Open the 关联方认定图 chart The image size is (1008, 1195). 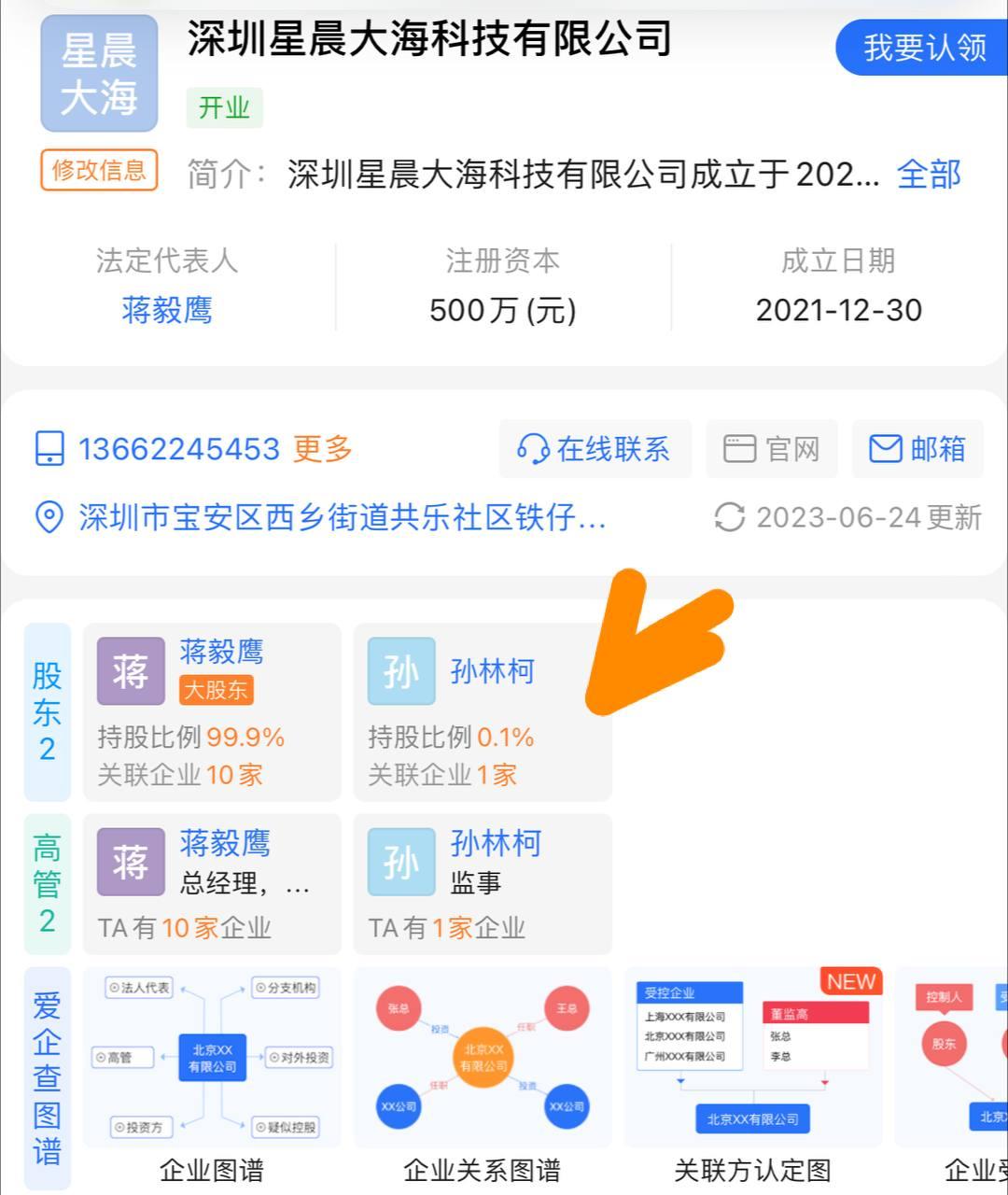pos(752,1074)
